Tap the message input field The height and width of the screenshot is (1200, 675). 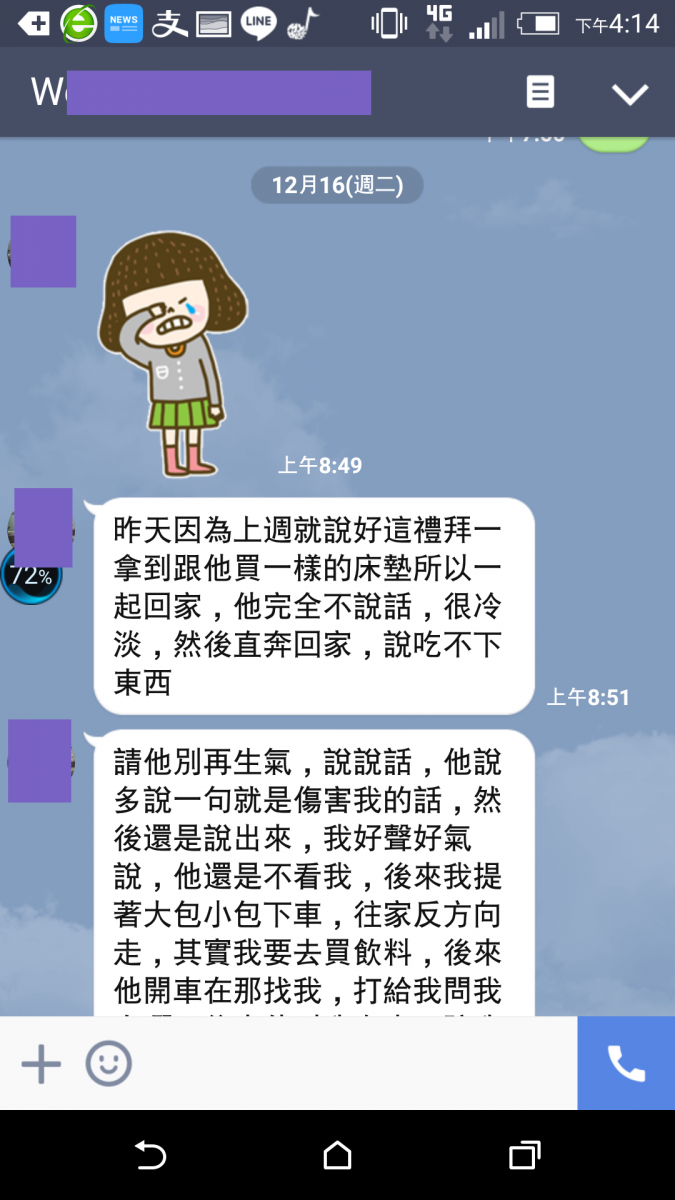click(350, 1064)
